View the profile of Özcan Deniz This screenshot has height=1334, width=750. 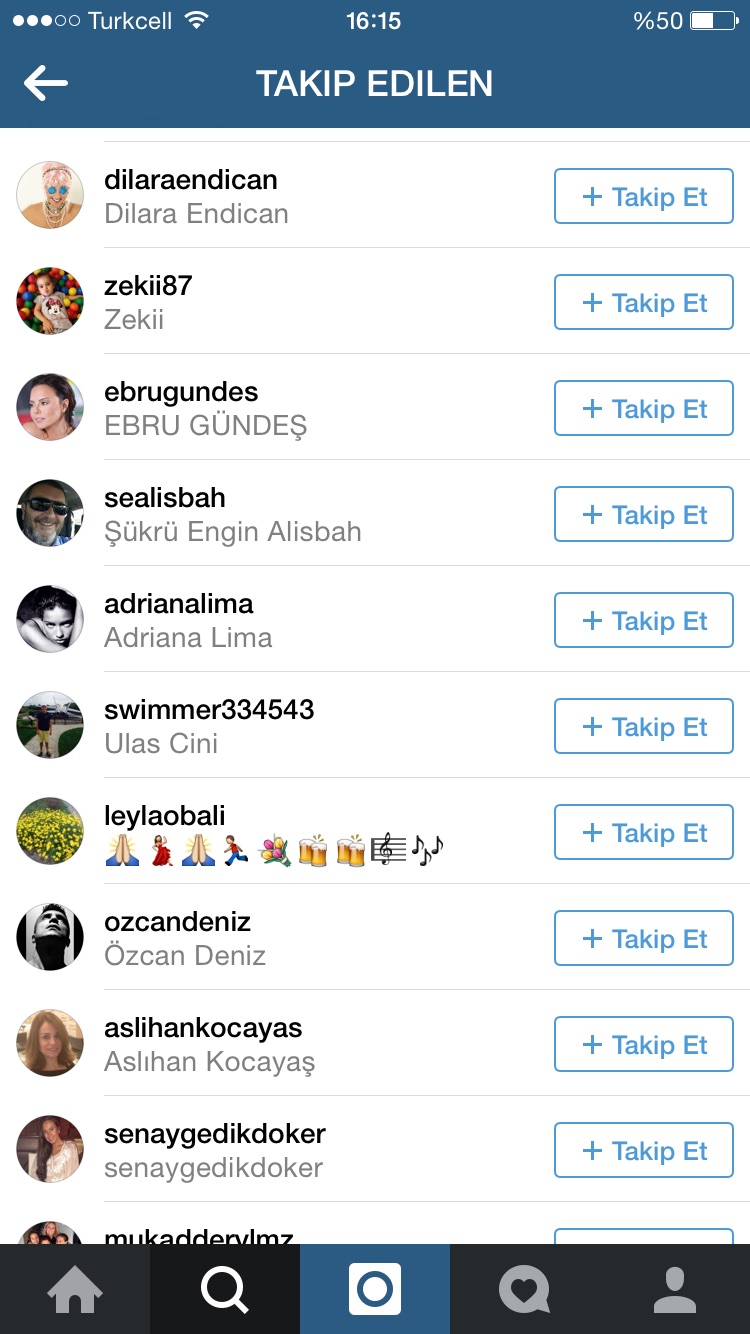click(185, 938)
